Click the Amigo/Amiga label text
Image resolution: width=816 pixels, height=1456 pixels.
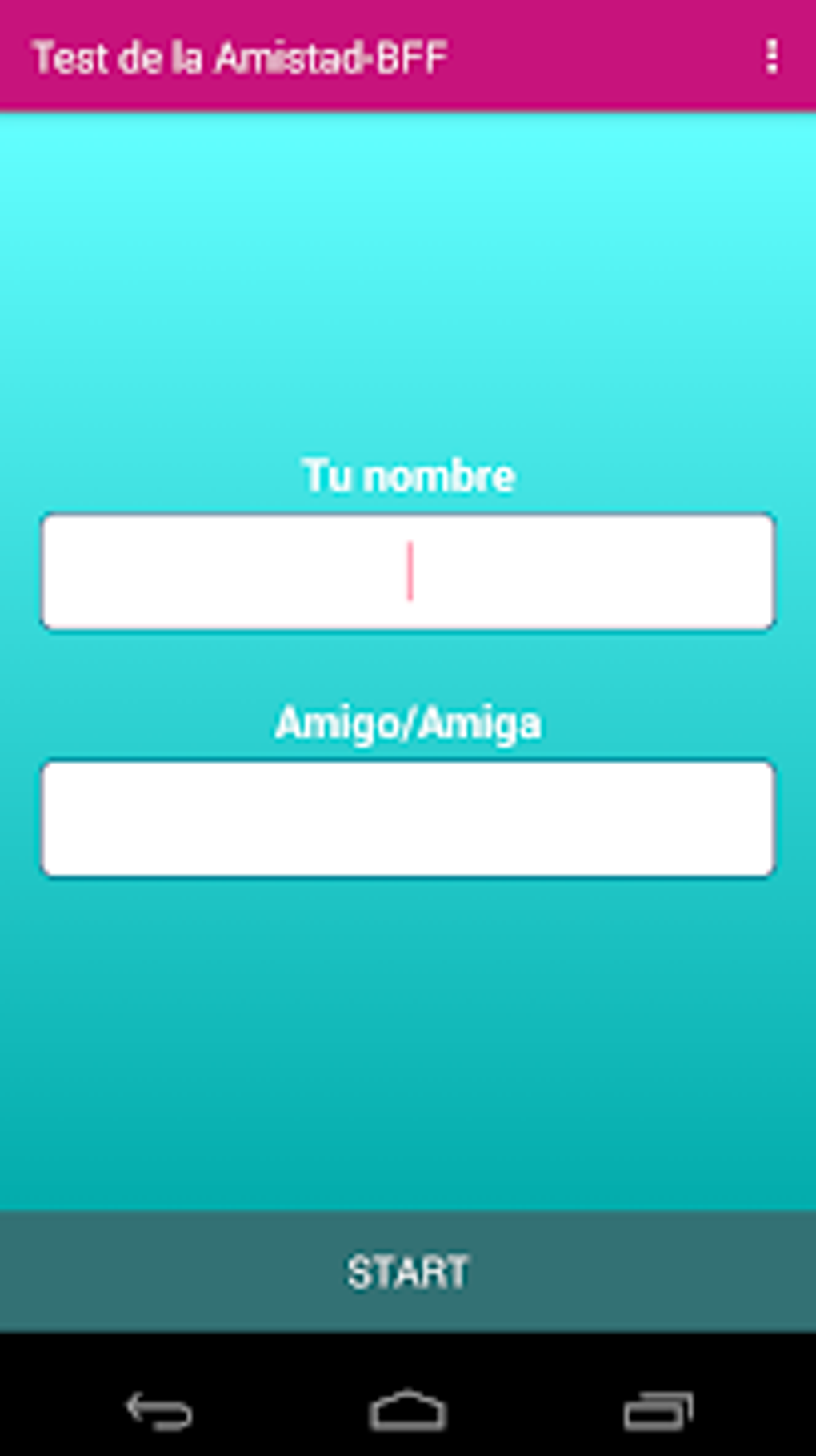tap(410, 722)
